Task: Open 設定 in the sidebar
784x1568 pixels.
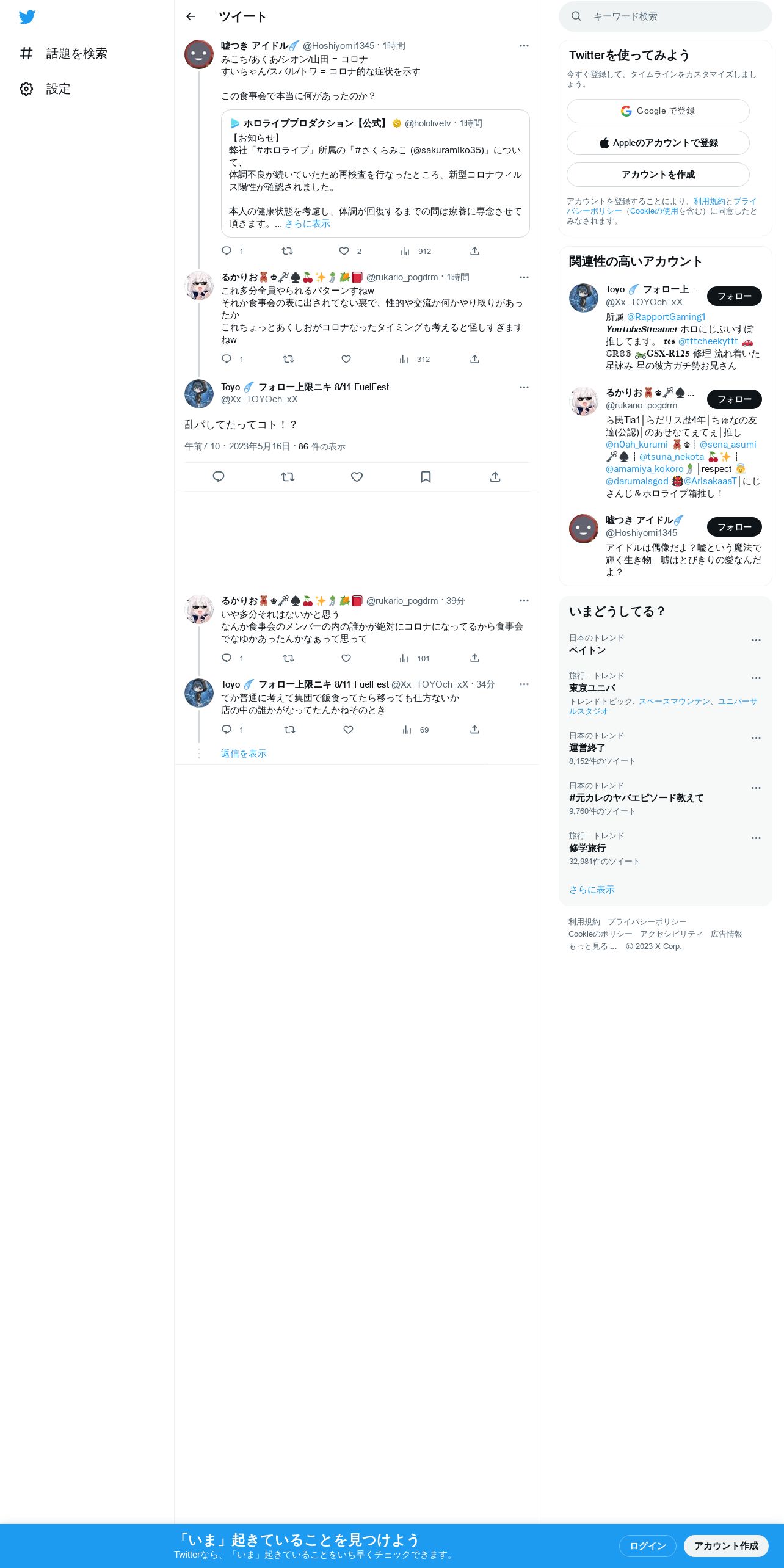Action: tap(45, 89)
